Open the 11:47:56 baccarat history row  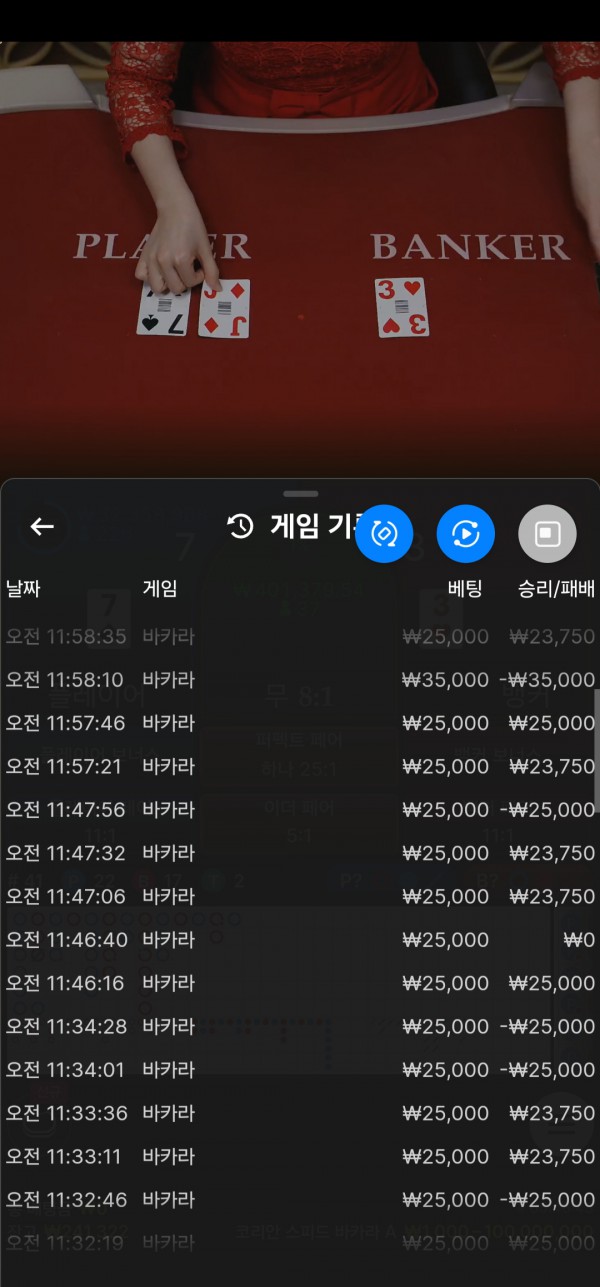(300, 810)
